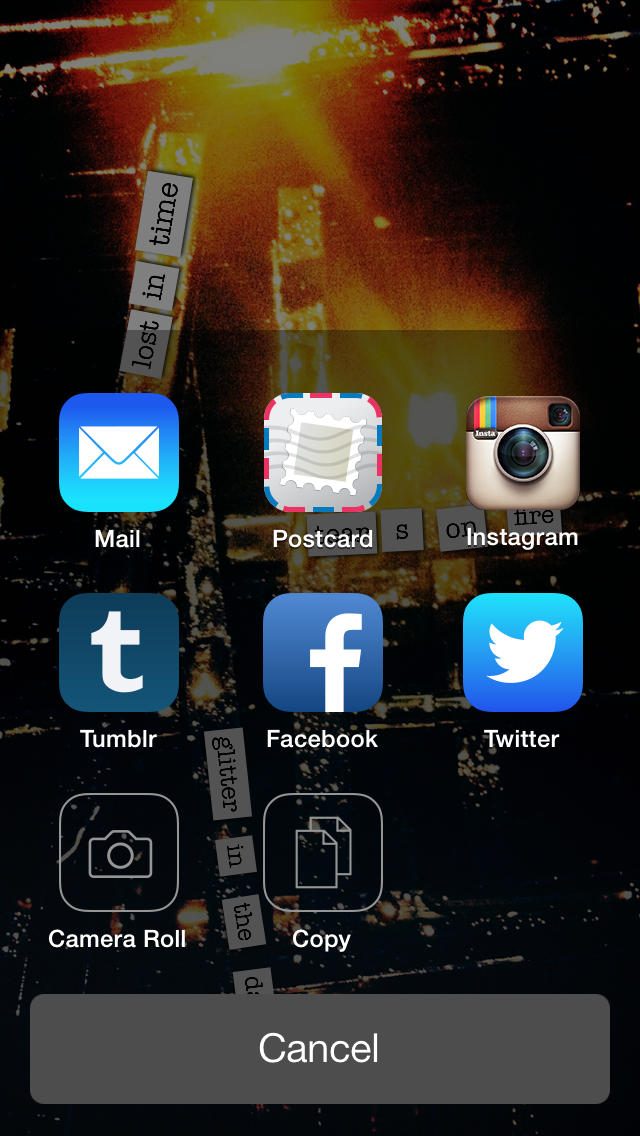Share the picture on Facebook

click(322, 652)
